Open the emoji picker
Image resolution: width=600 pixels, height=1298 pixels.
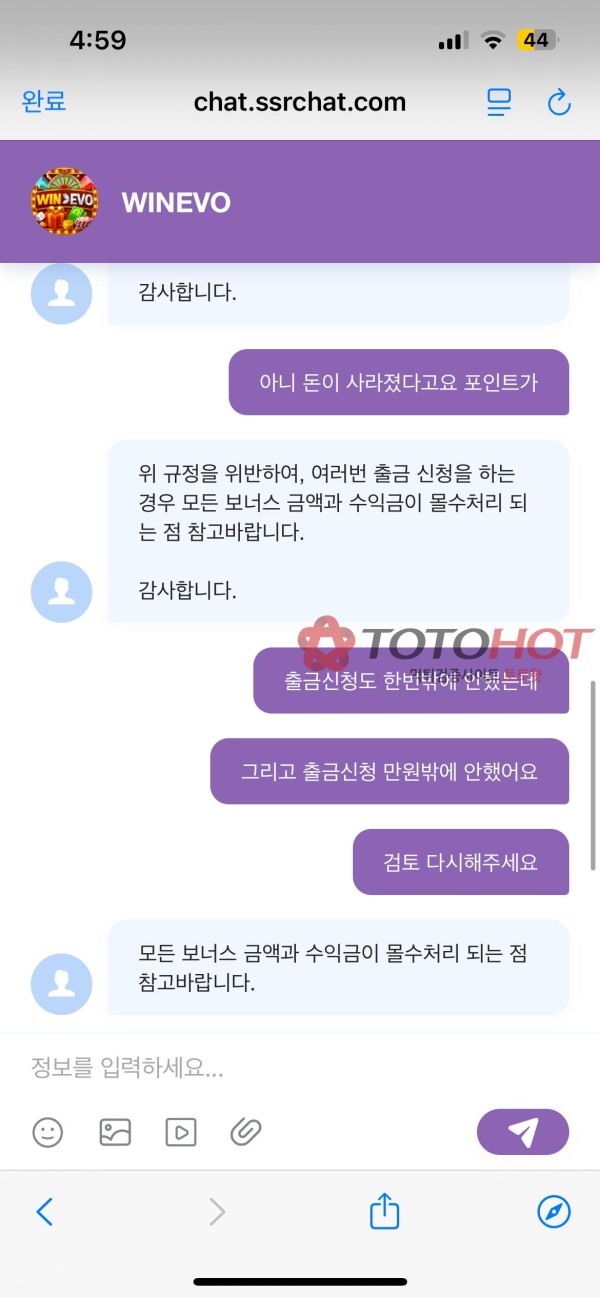(48, 1132)
